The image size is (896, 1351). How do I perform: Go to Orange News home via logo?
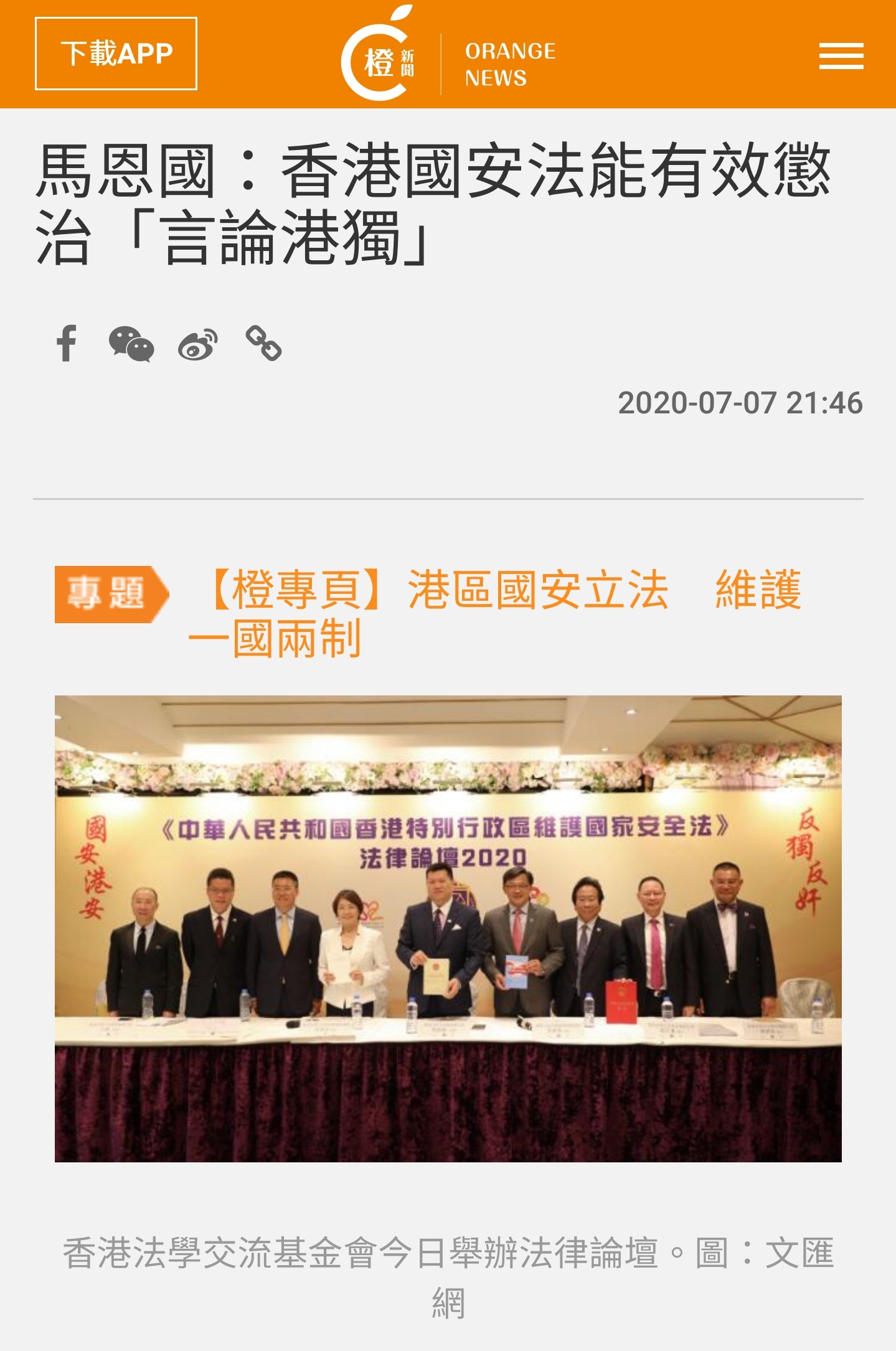447,56
